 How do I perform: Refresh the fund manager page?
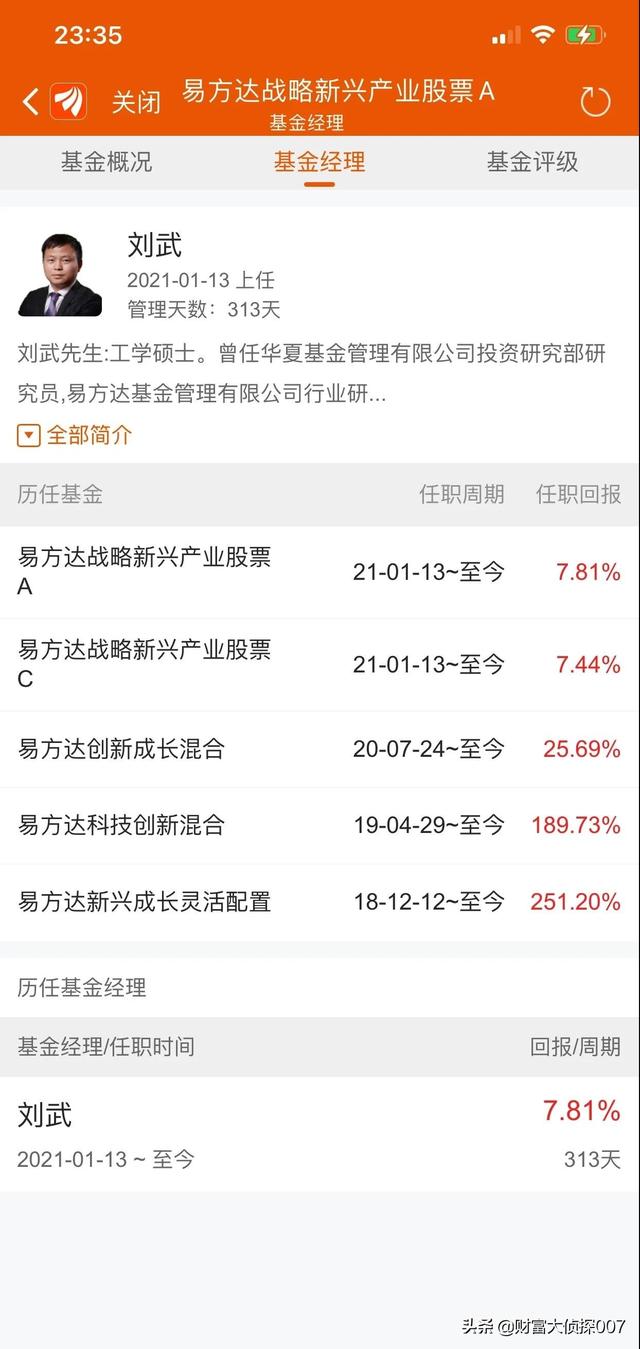click(x=595, y=101)
